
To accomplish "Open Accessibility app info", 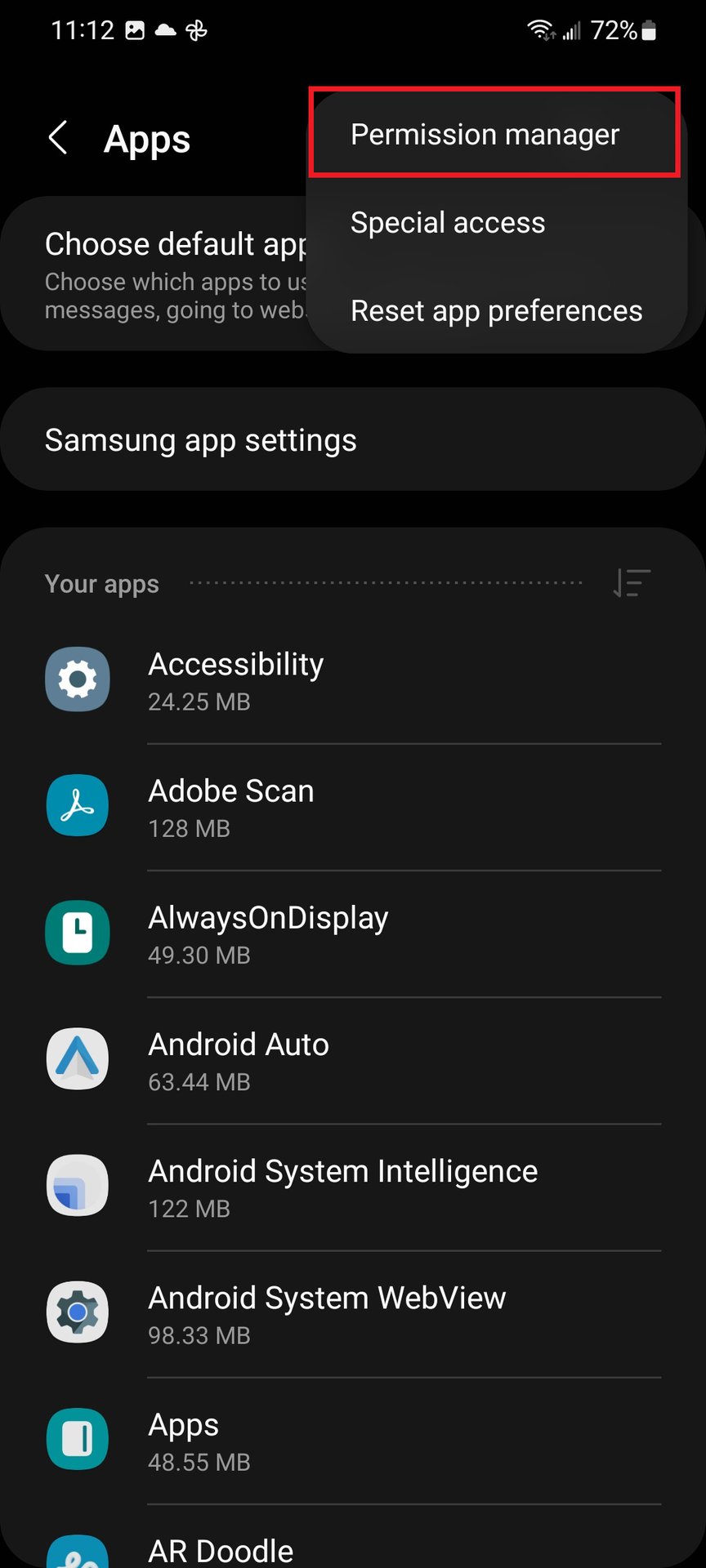I will point(353,680).
